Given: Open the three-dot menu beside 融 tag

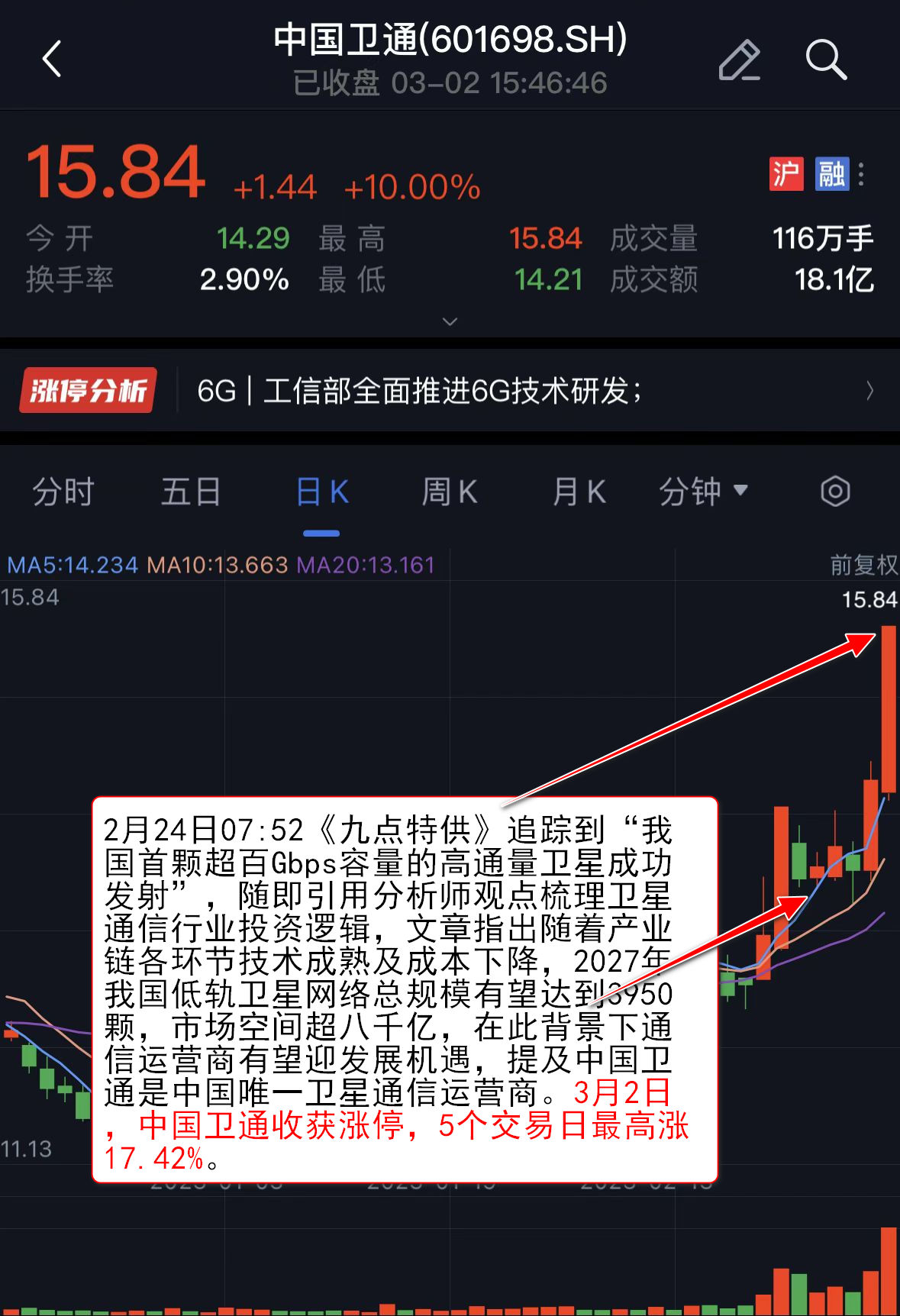Looking at the screenshot, I should (861, 174).
